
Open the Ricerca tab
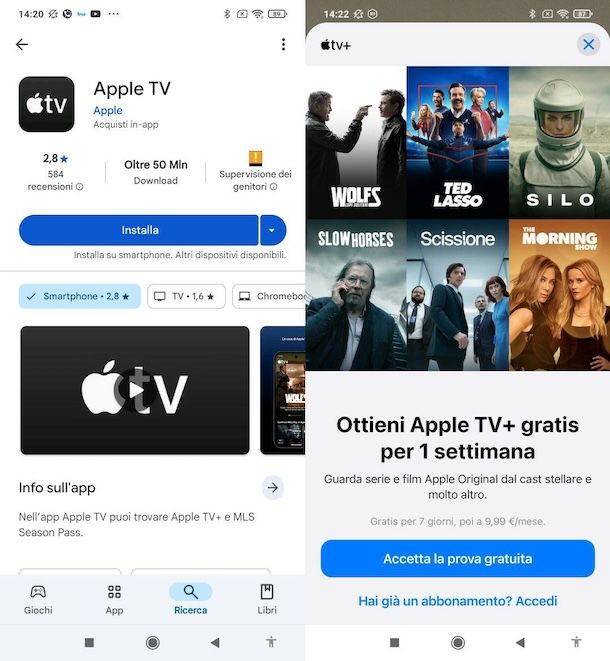click(x=190, y=599)
